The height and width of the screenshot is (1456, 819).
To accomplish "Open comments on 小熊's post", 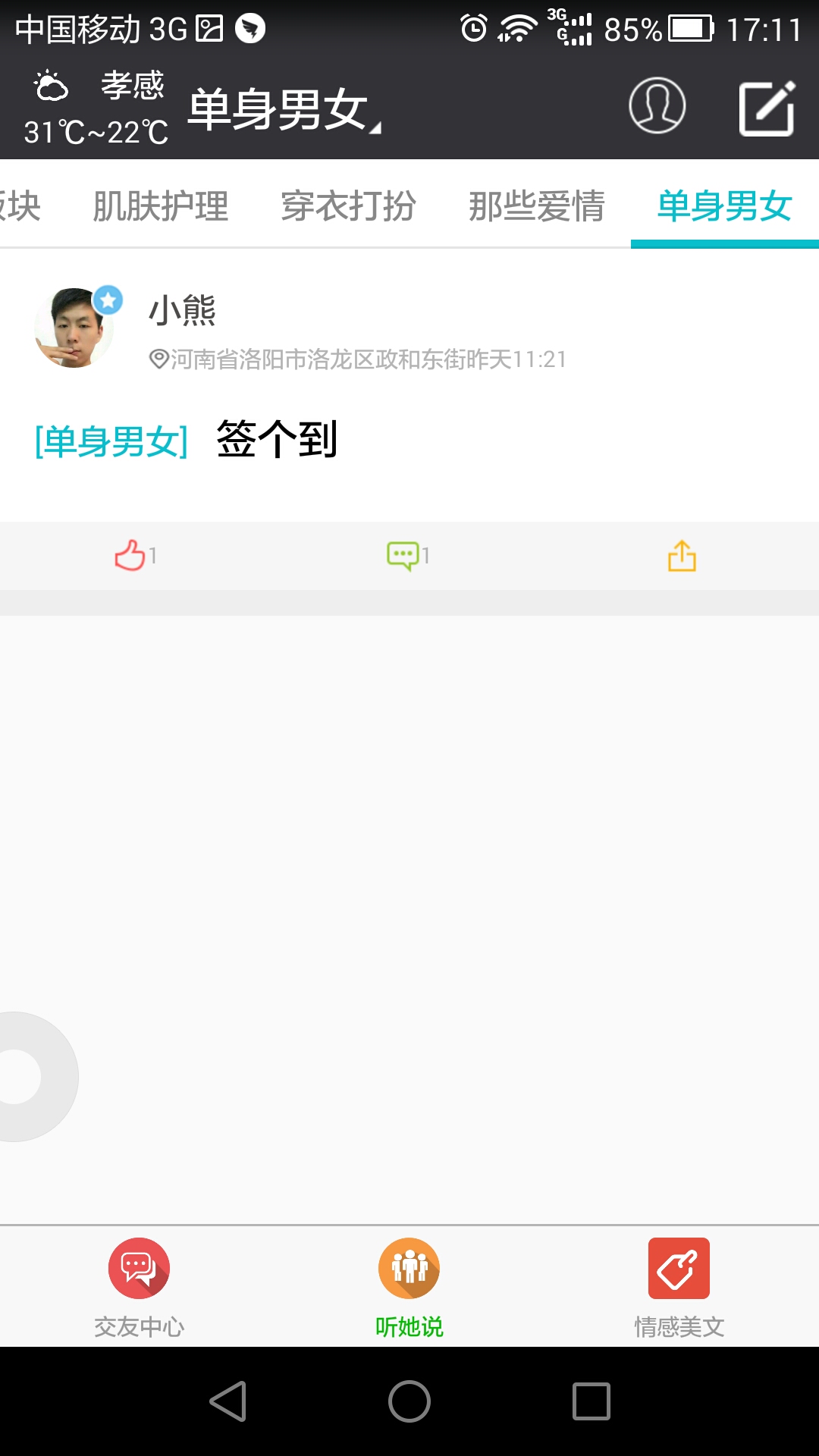I will point(408,555).
